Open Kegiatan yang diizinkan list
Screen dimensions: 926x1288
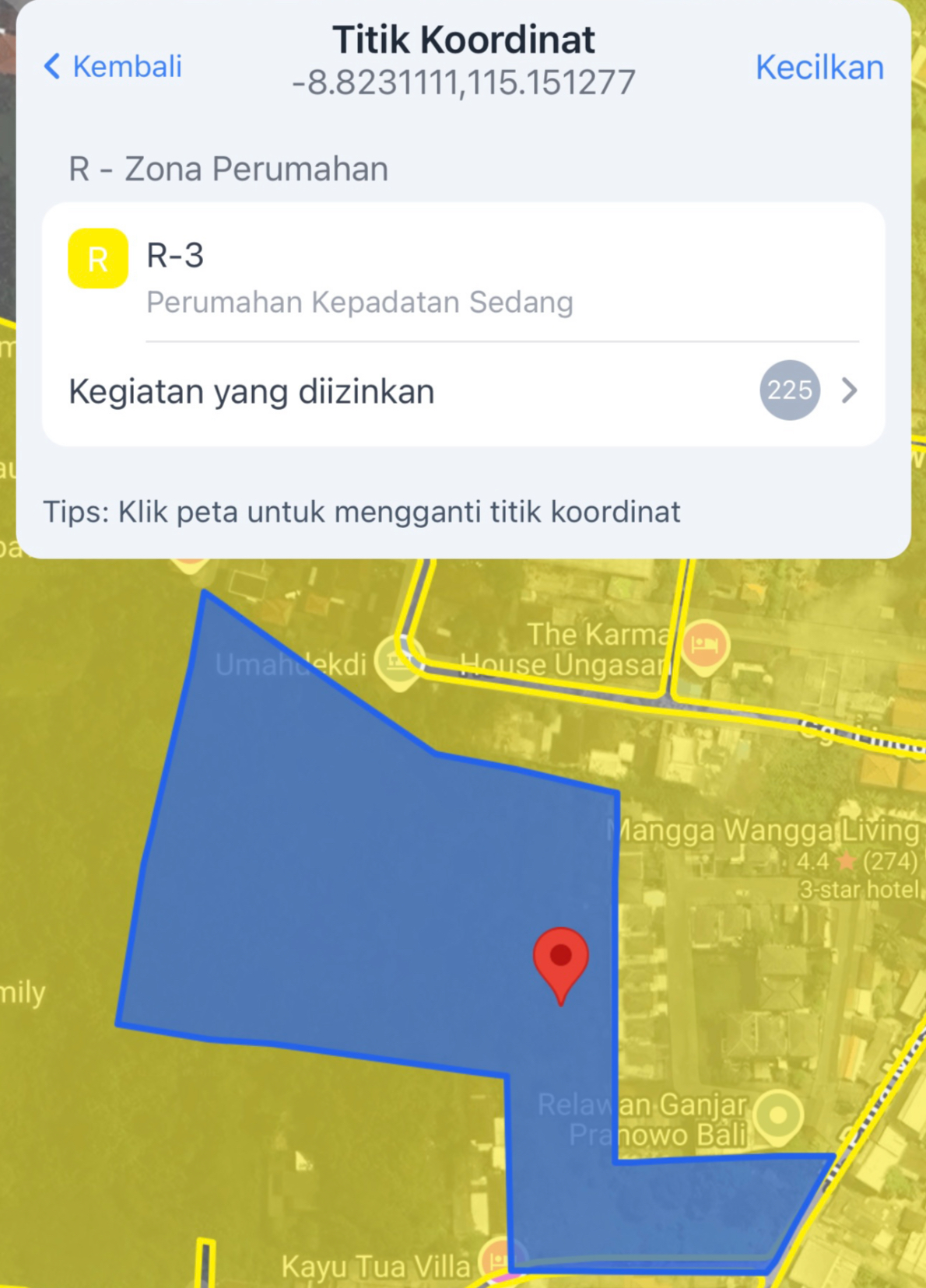[x=463, y=390]
